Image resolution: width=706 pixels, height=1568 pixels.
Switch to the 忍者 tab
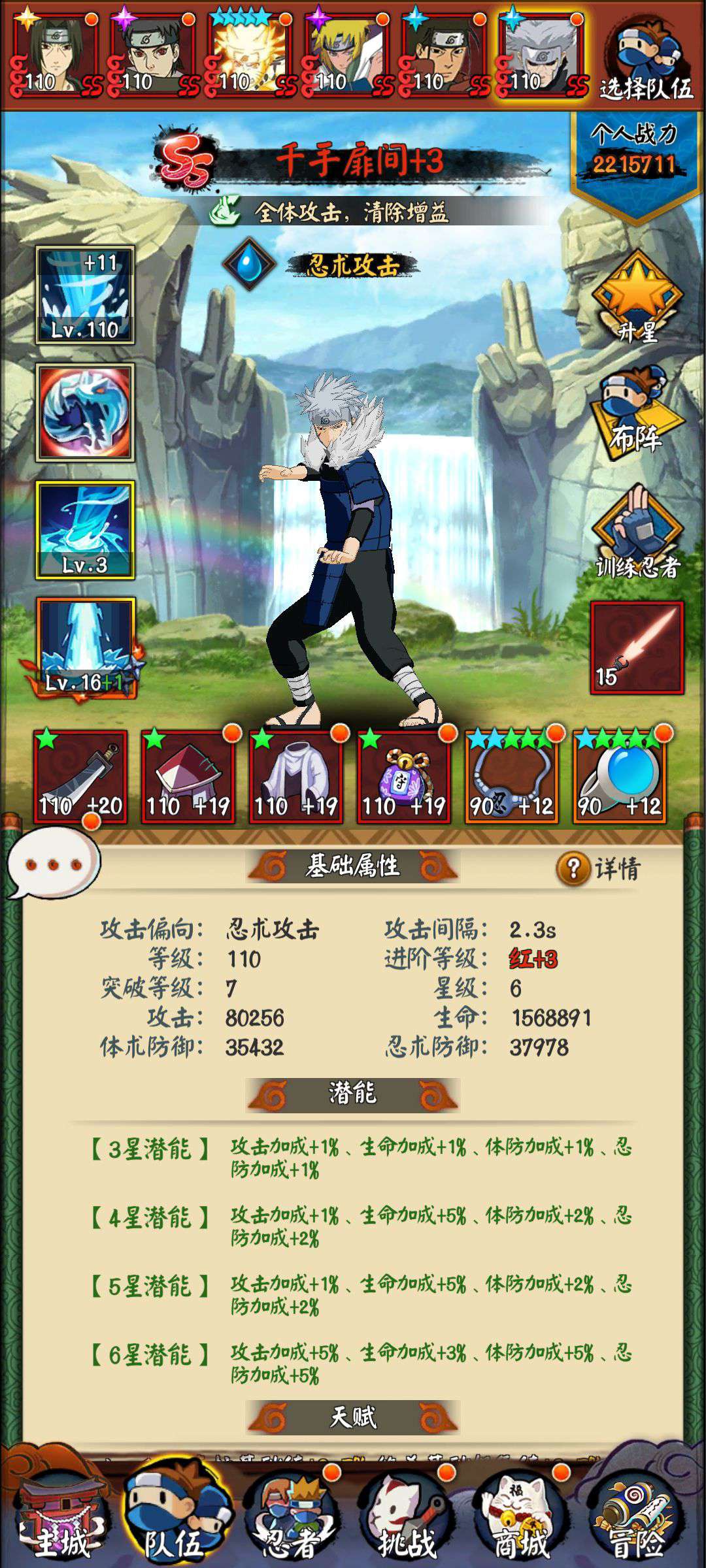click(x=292, y=1517)
